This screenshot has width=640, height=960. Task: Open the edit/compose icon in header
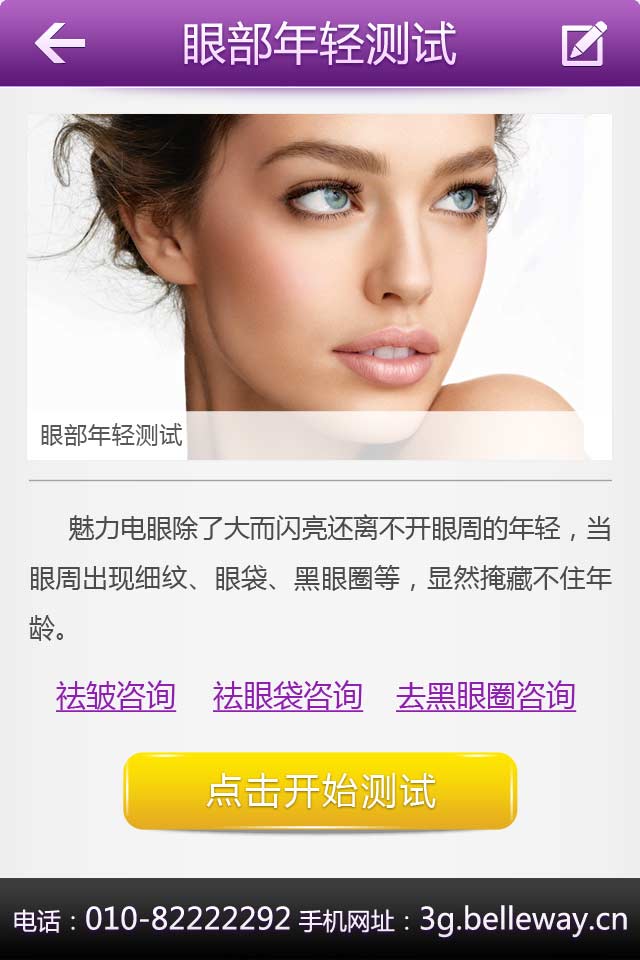click(x=584, y=43)
